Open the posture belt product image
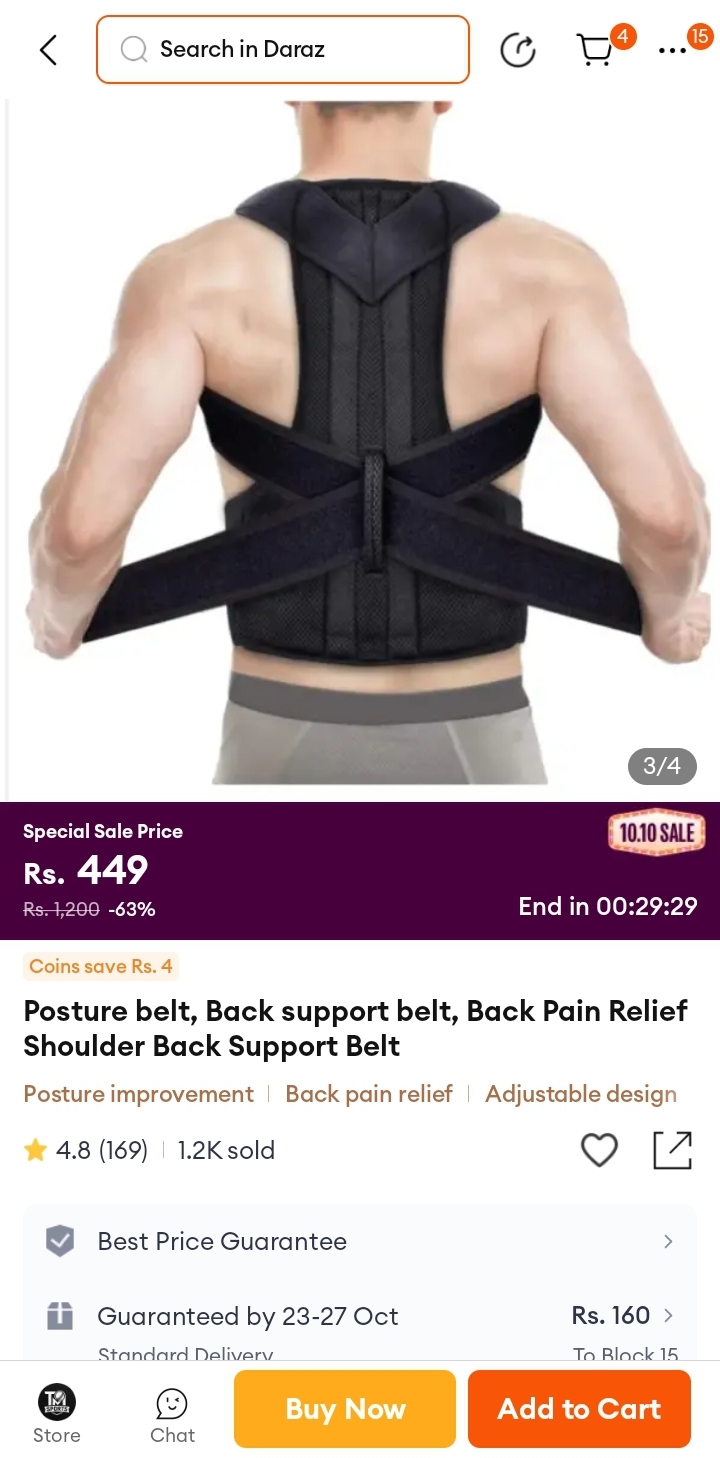The height and width of the screenshot is (1458, 720). [x=360, y=443]
